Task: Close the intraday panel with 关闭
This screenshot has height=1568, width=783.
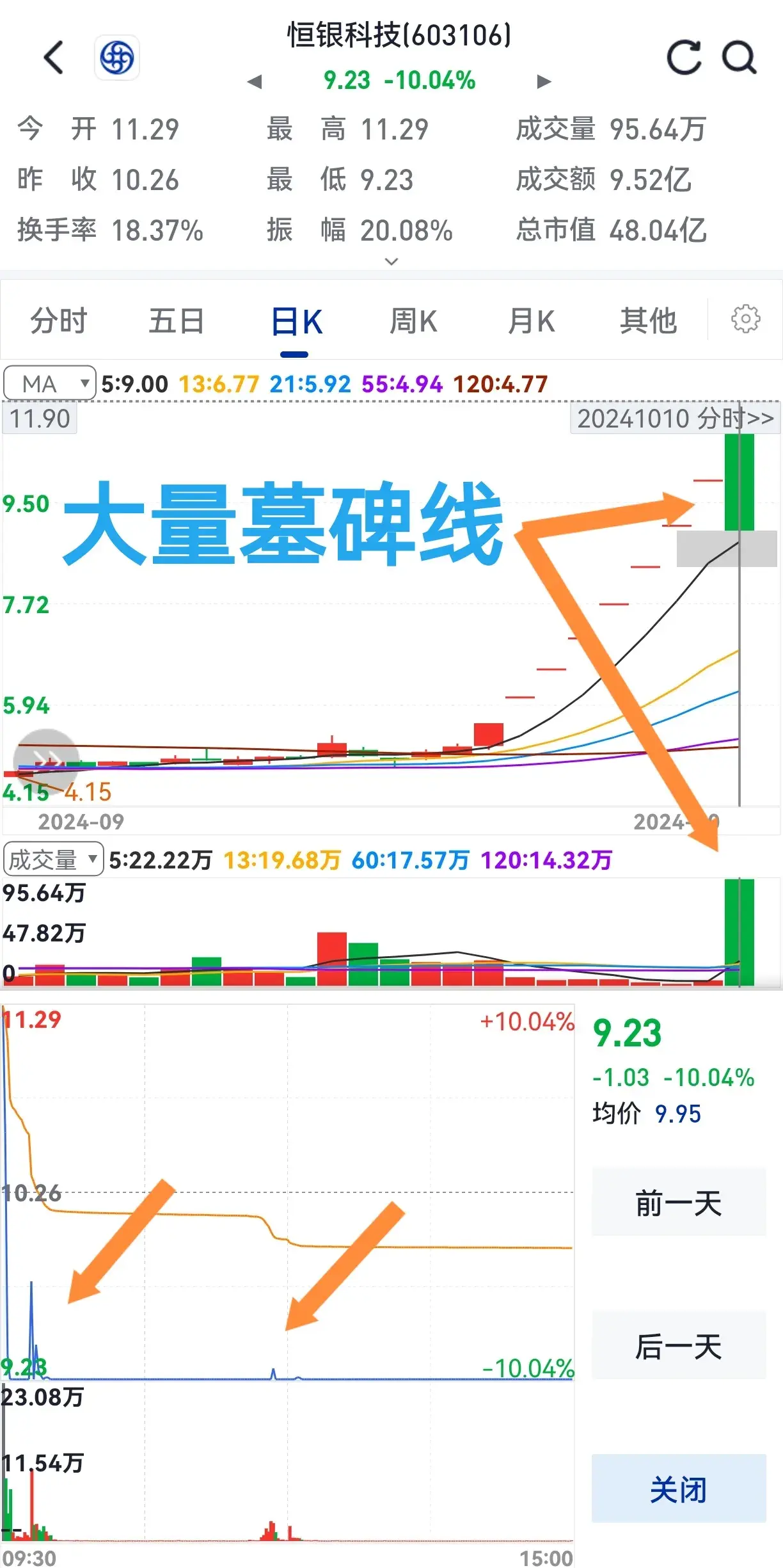Action: pyautogui.click(x=678, y=1489)
